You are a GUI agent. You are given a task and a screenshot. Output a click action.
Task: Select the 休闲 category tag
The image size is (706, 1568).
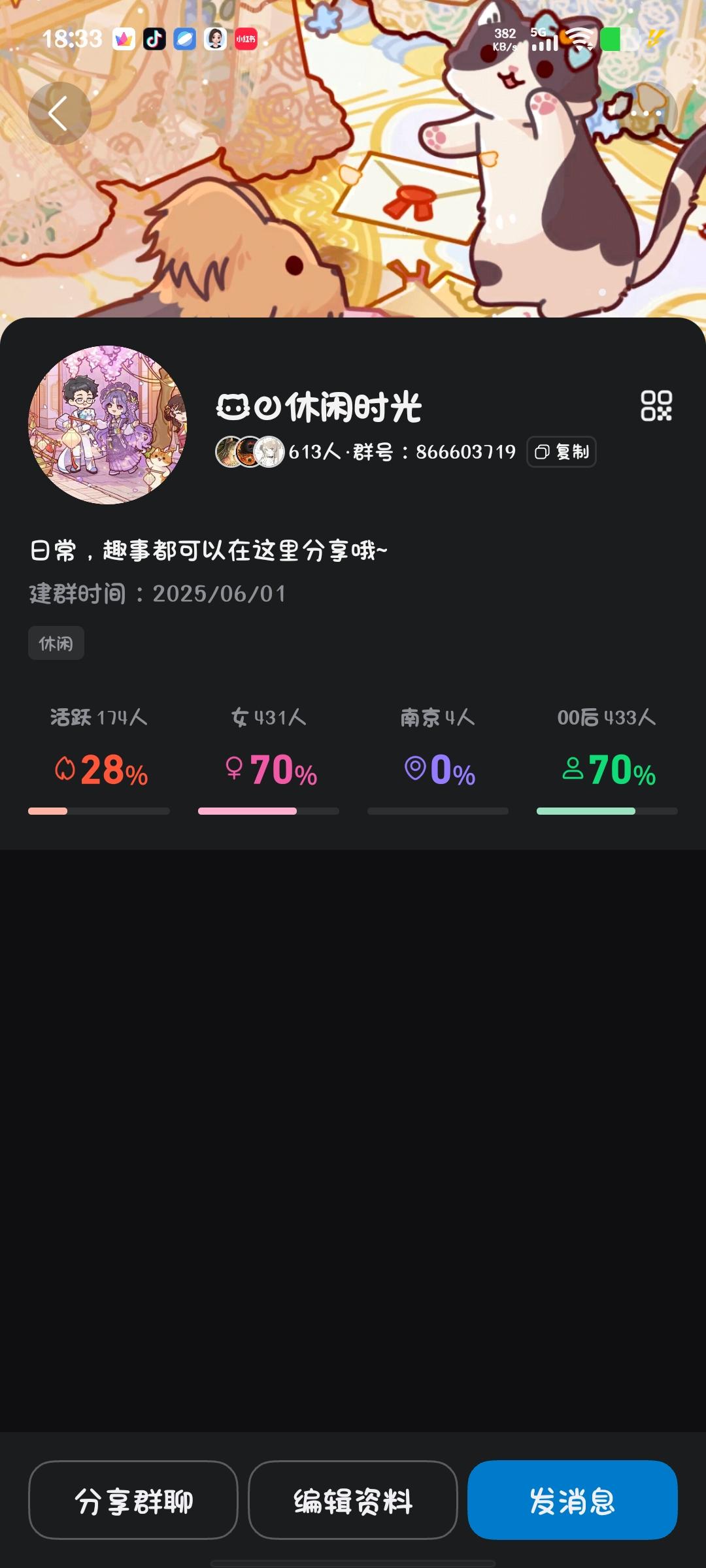click(56, 643)
